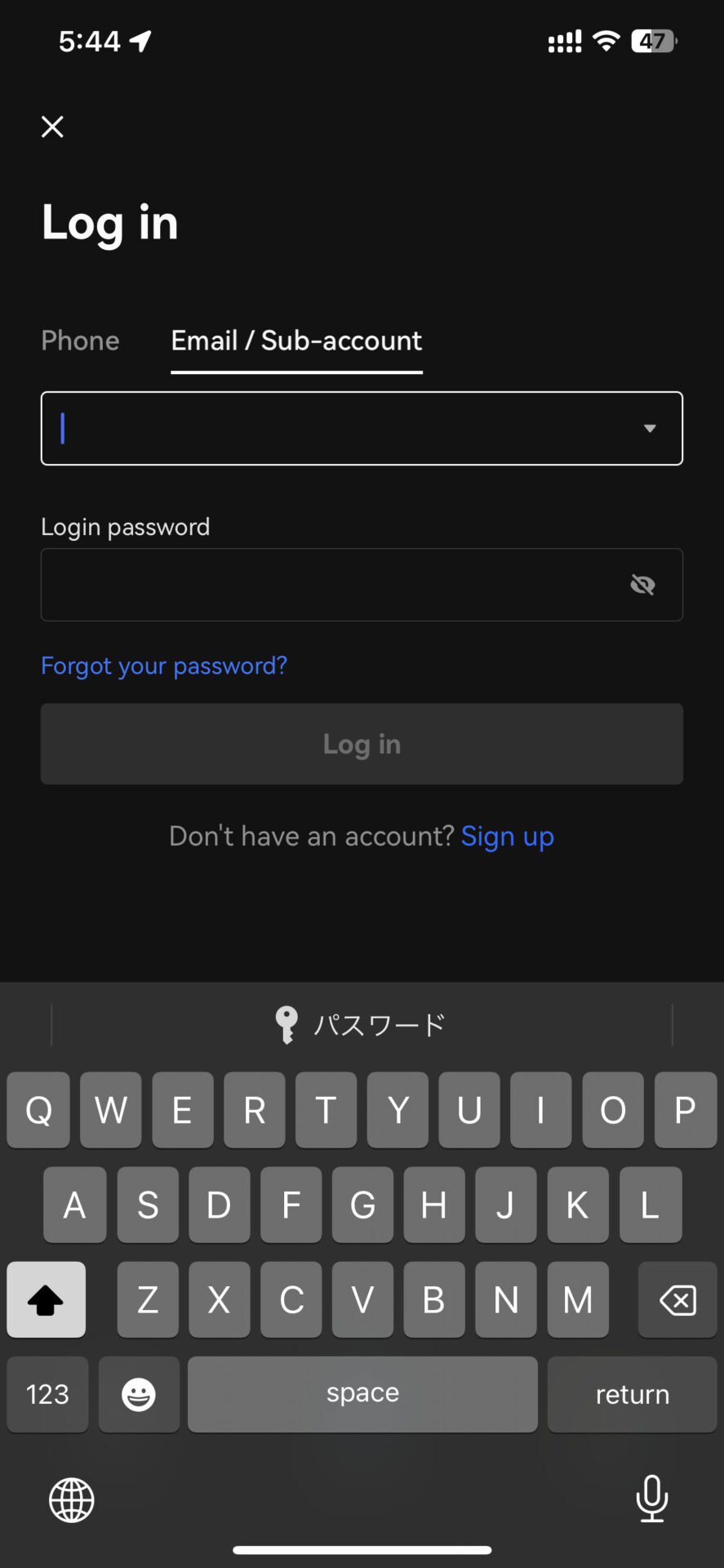Select the Email / Sub-account tab
724x1568 pixels.
click(x=296, y=341)
